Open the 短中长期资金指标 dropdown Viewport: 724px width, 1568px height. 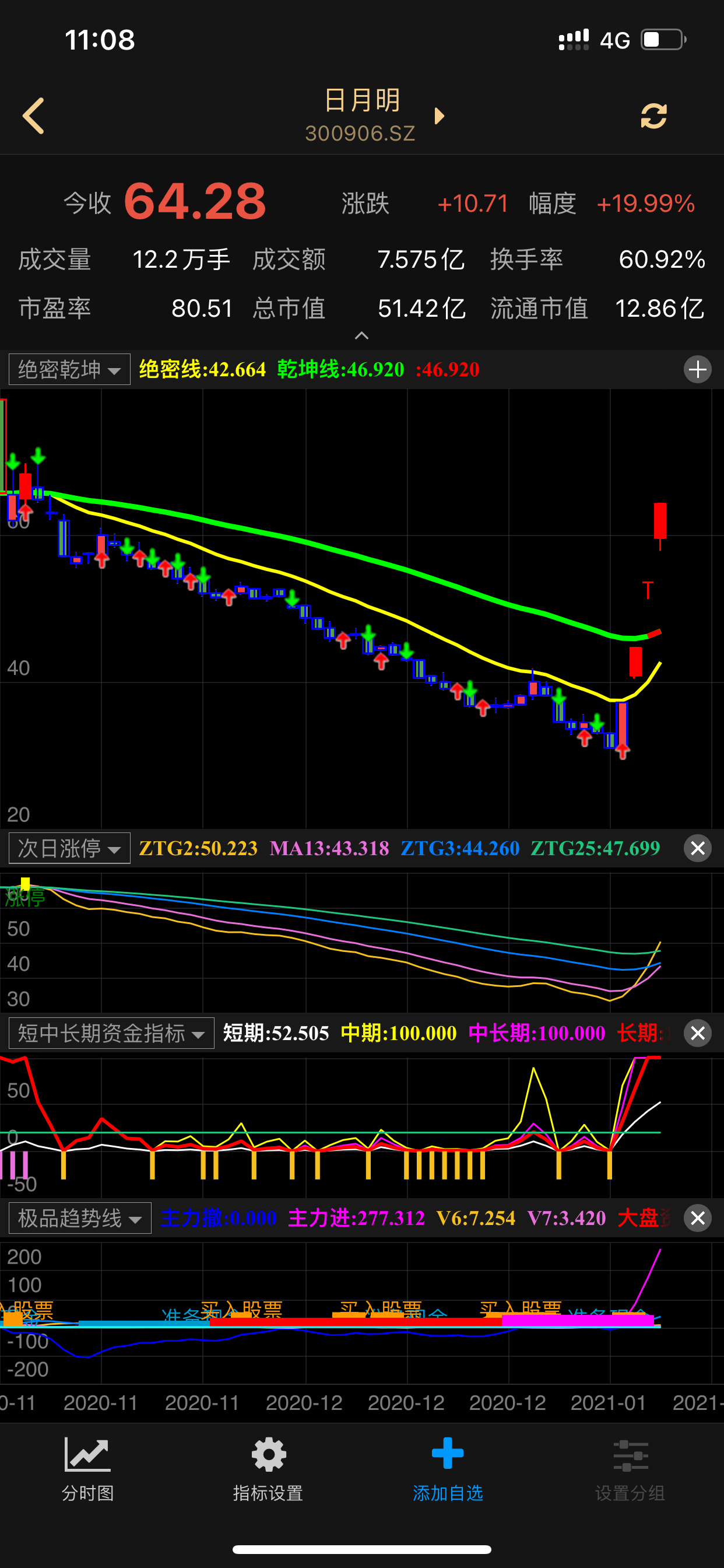pos(111,1033)
